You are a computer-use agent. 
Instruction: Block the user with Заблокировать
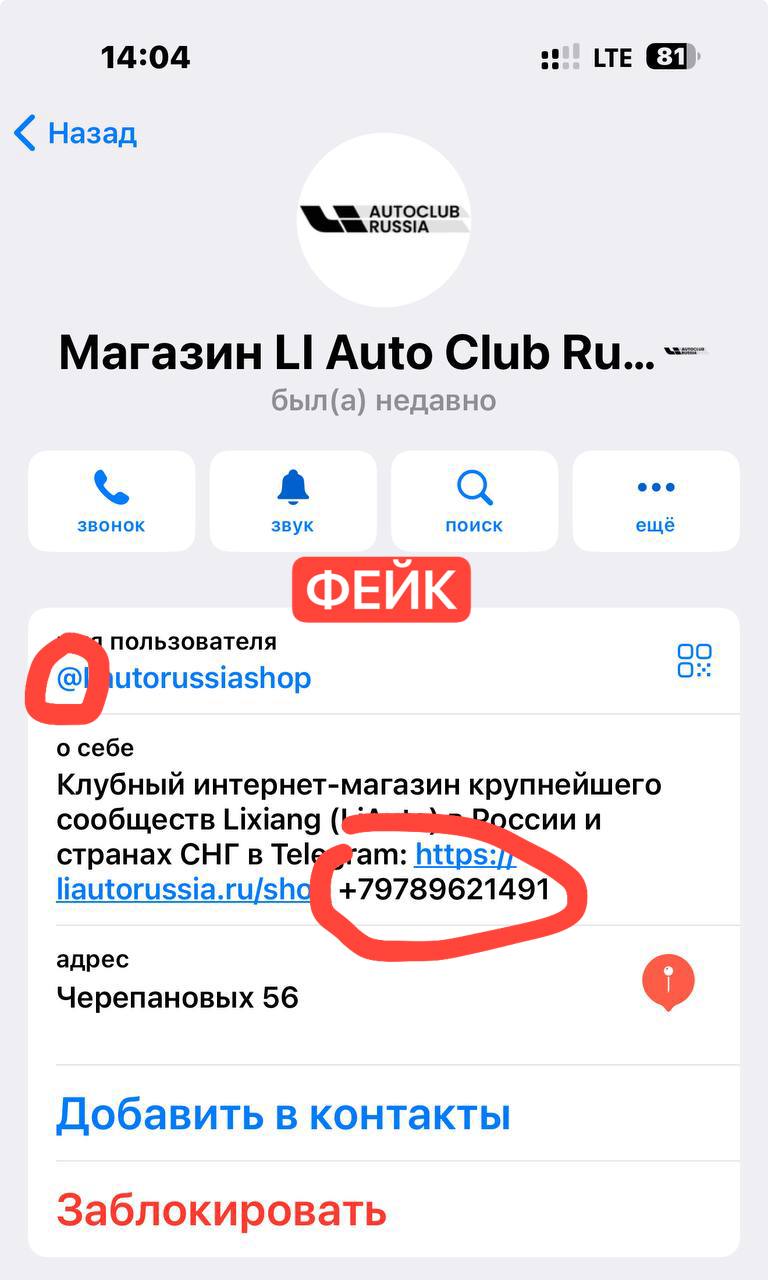click(x=221, y=1209)
